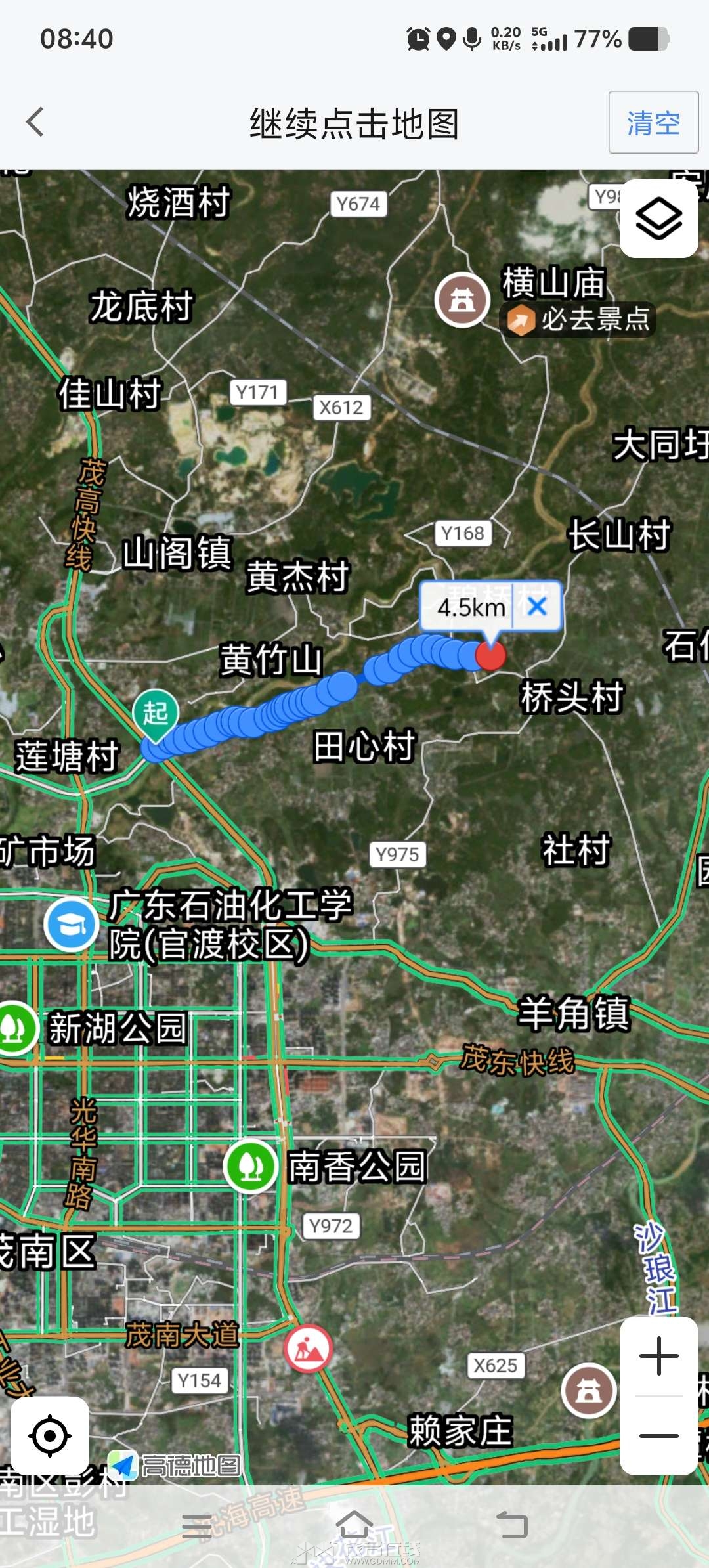This screenshot has height=1568, width=709.
Task: Go back using the top-left arrow
Action: coord(35,122)
